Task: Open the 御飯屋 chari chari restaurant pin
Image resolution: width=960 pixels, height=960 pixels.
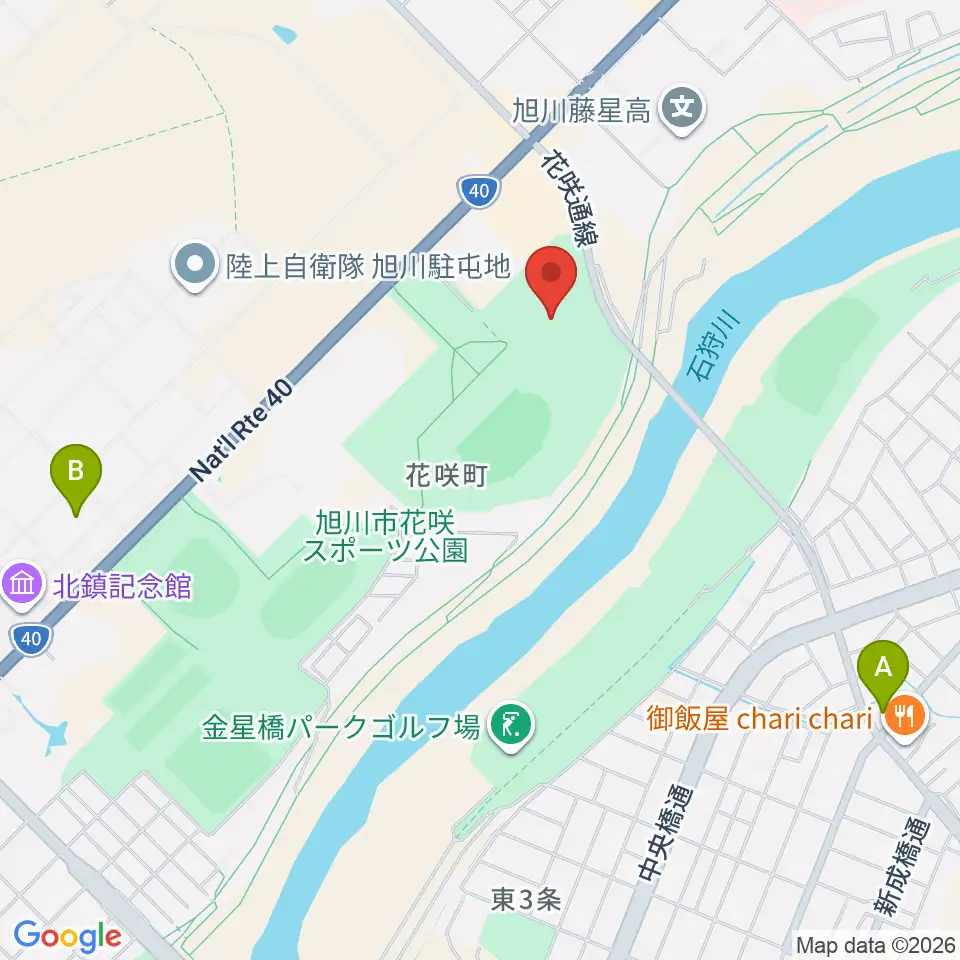Action: [905, 717]
